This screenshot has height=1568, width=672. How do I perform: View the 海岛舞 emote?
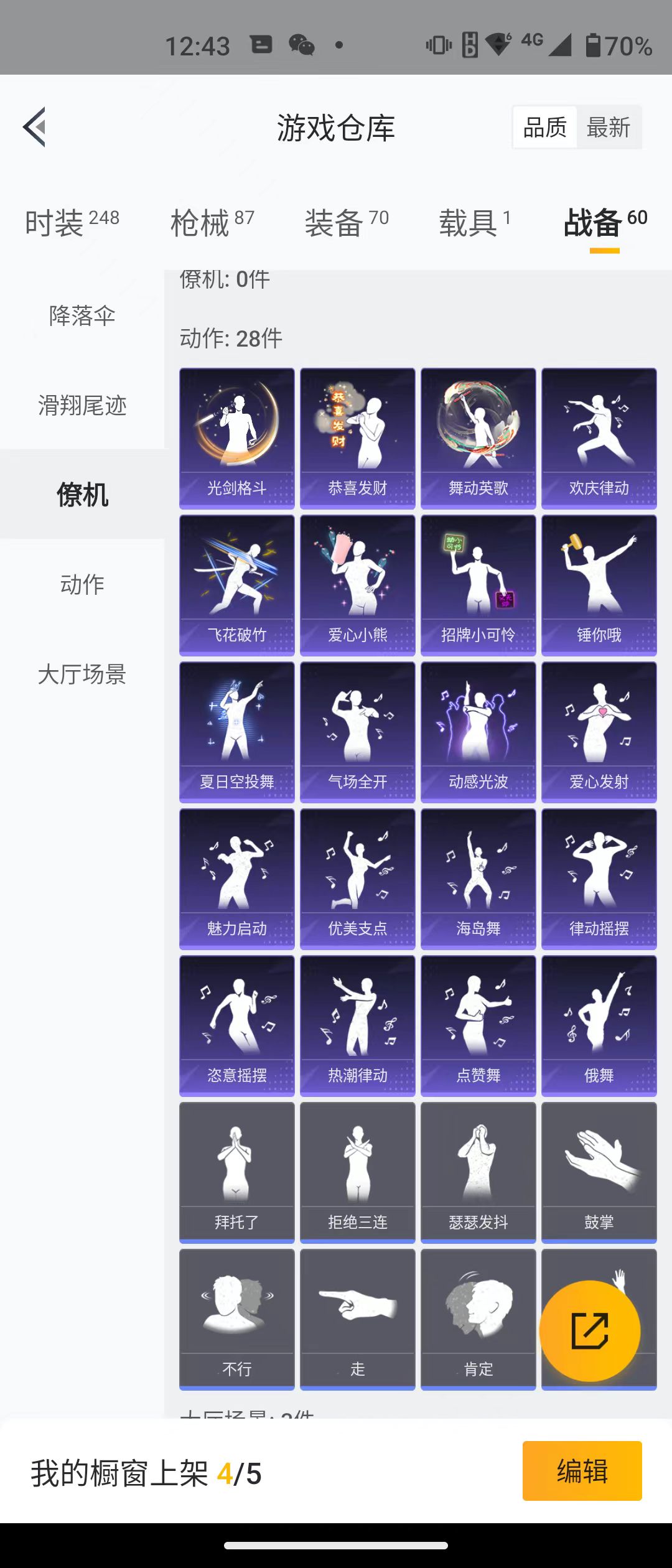point(478,879)
